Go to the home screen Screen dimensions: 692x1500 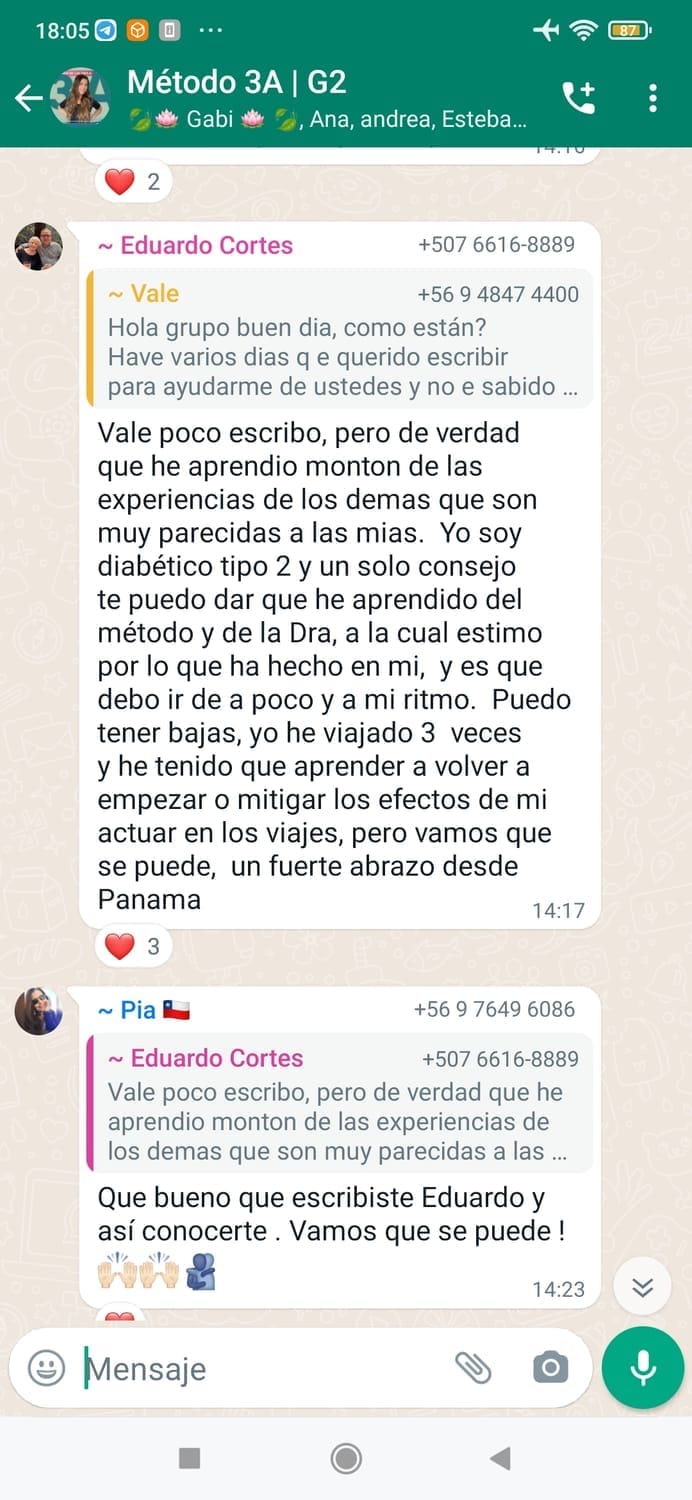click(346, 1458)
